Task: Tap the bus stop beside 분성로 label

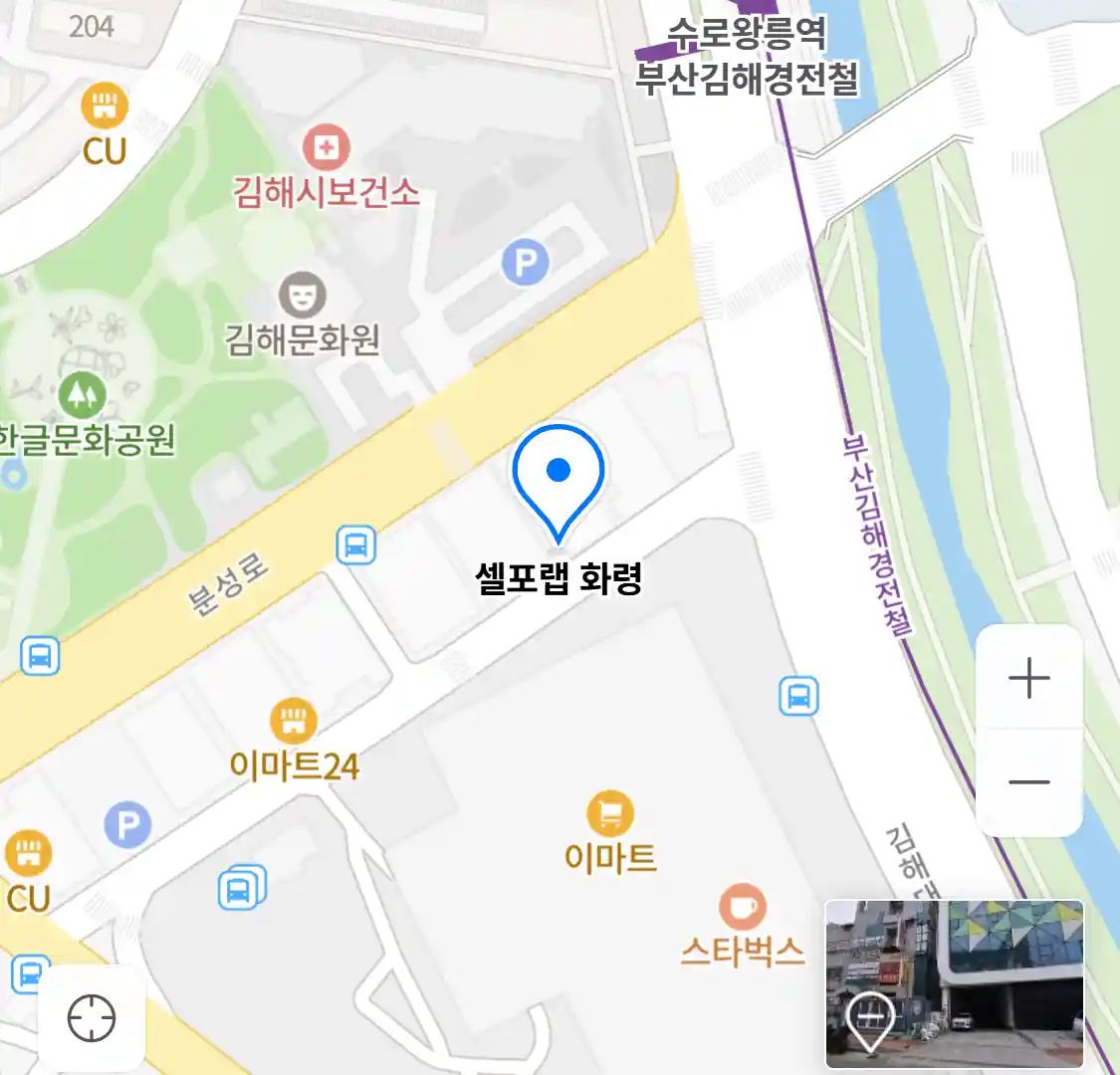Action: [x=355, y=545]
